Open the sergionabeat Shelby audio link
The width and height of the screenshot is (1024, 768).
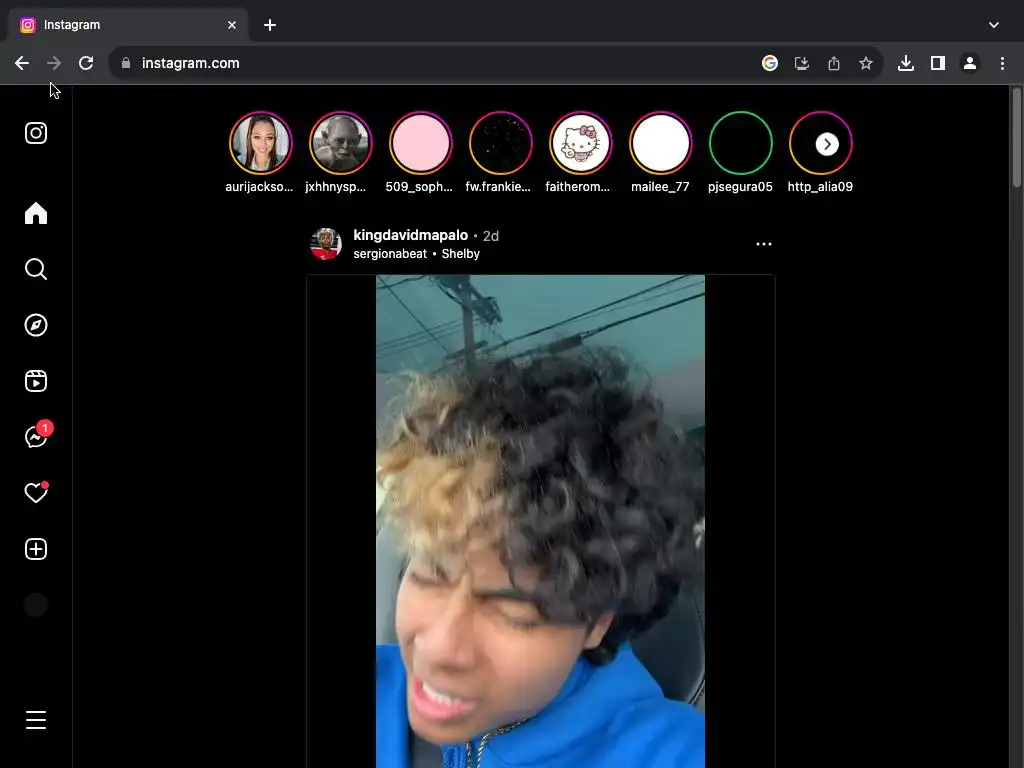416,254
